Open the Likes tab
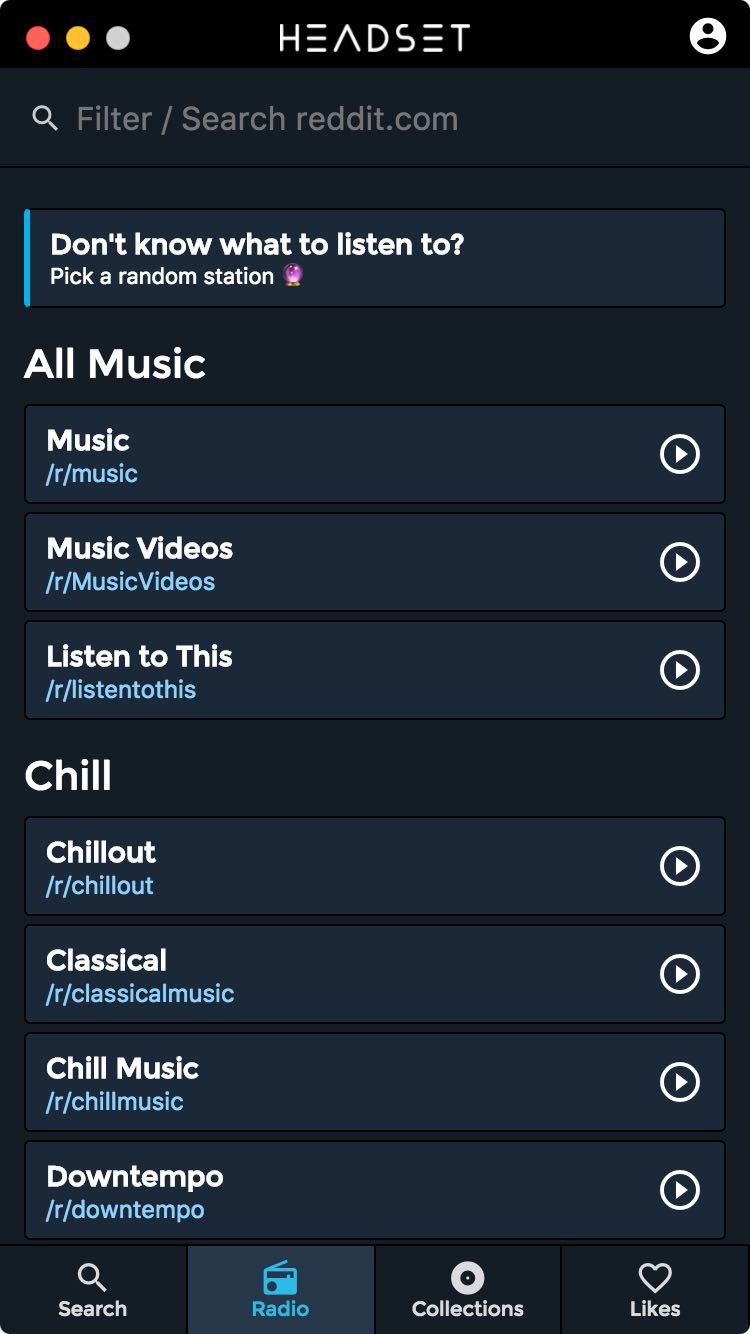Screen dimensions: 750x1334 [655, 1290]
